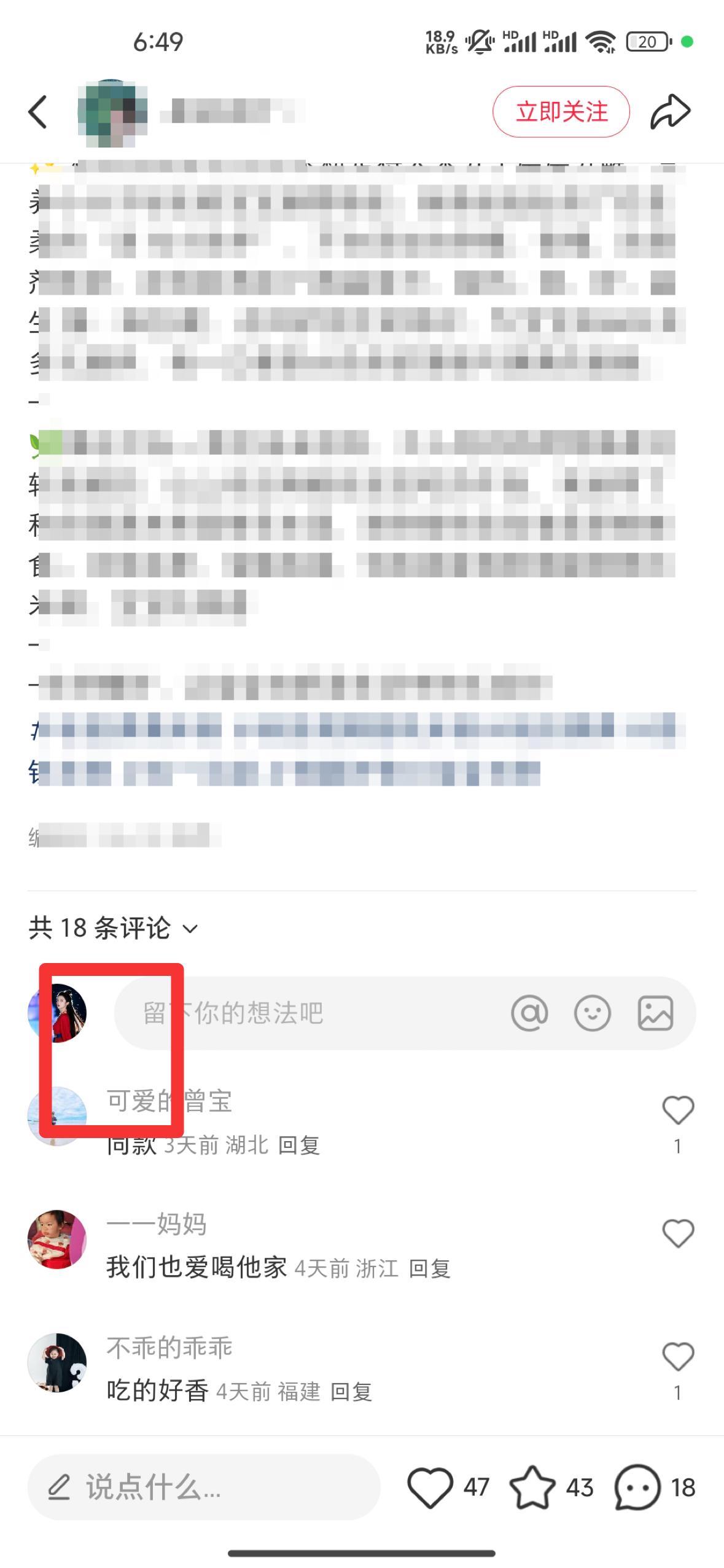
Task: Like the comment by 可爱的曾宝
Action: click(x=678, y=1110)
